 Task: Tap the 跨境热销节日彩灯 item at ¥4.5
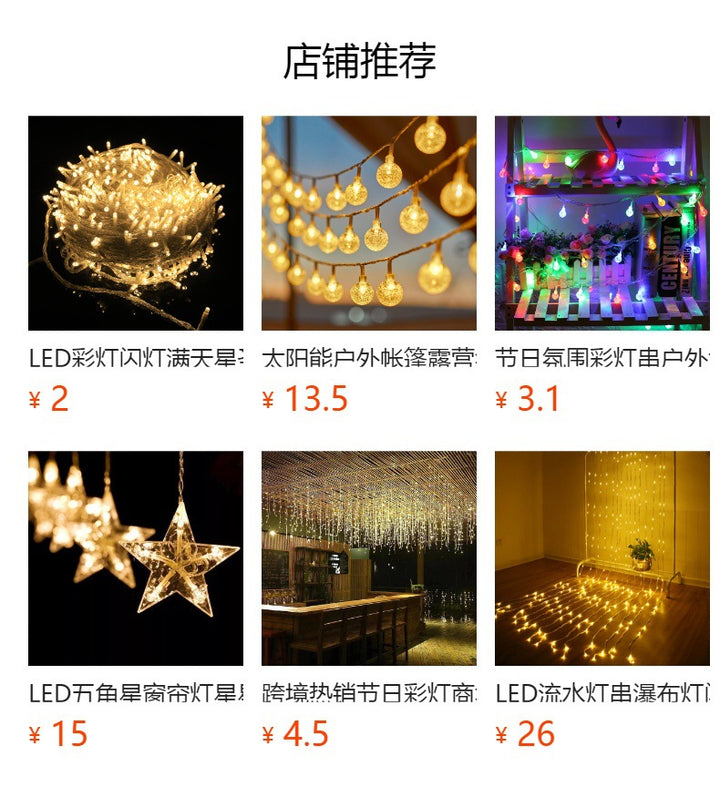(369, 558)
